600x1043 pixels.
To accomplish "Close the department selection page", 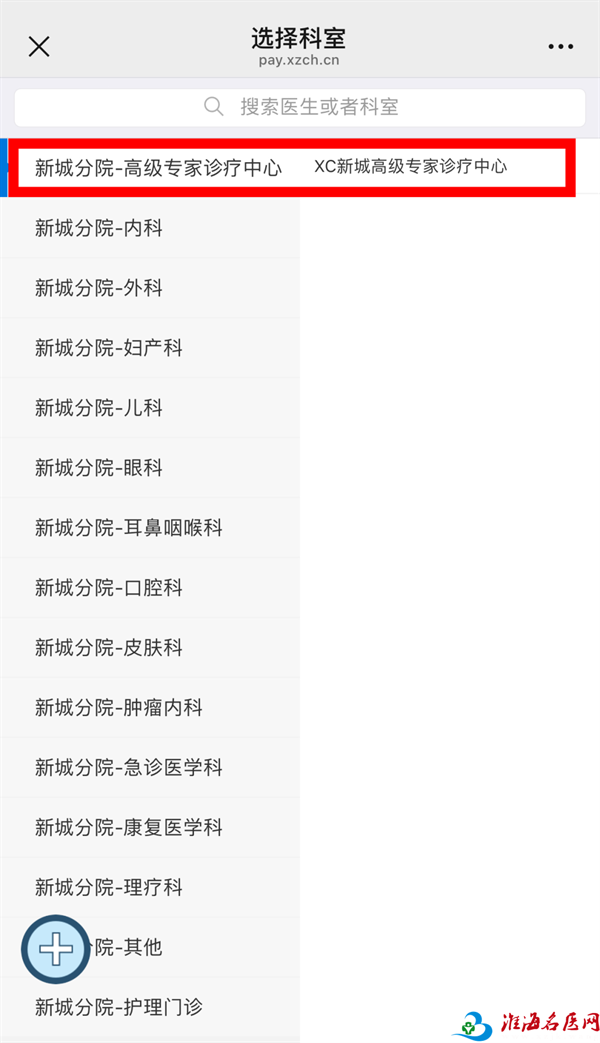I will [x=39, y=47].
